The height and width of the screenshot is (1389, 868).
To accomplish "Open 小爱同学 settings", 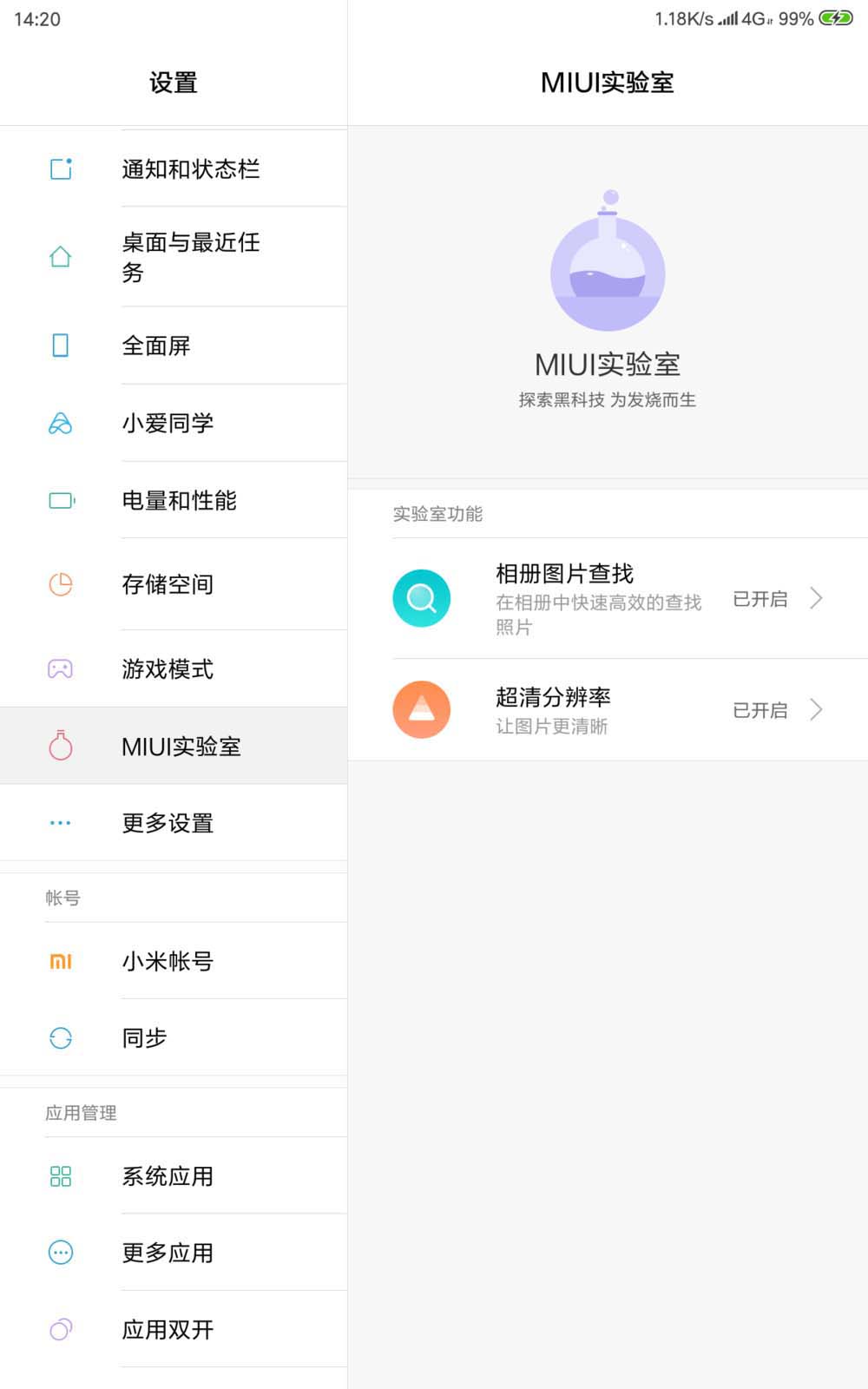I will tap(174, 423).
